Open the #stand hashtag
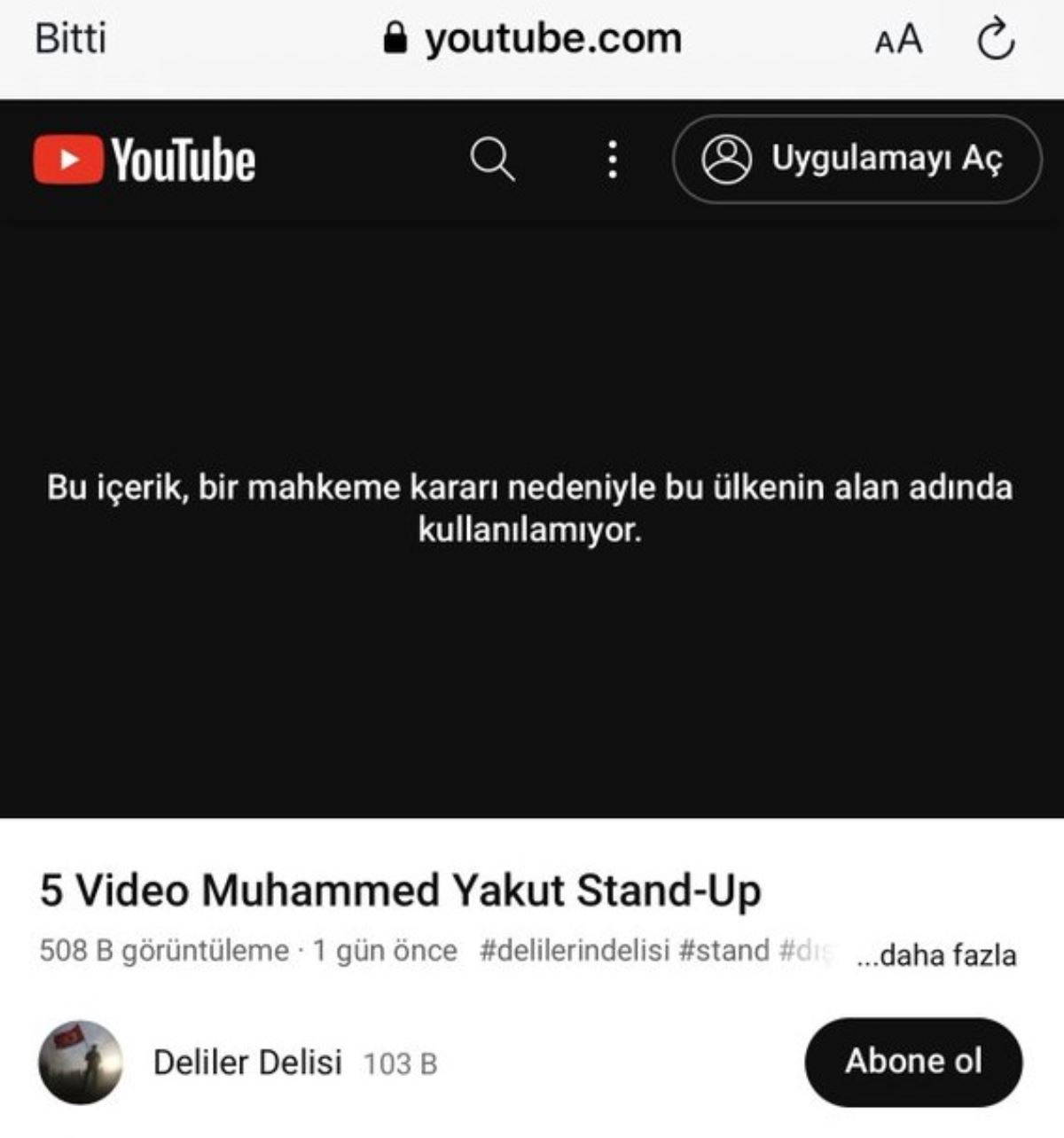 pyautogui.click(x=724, y=951)
